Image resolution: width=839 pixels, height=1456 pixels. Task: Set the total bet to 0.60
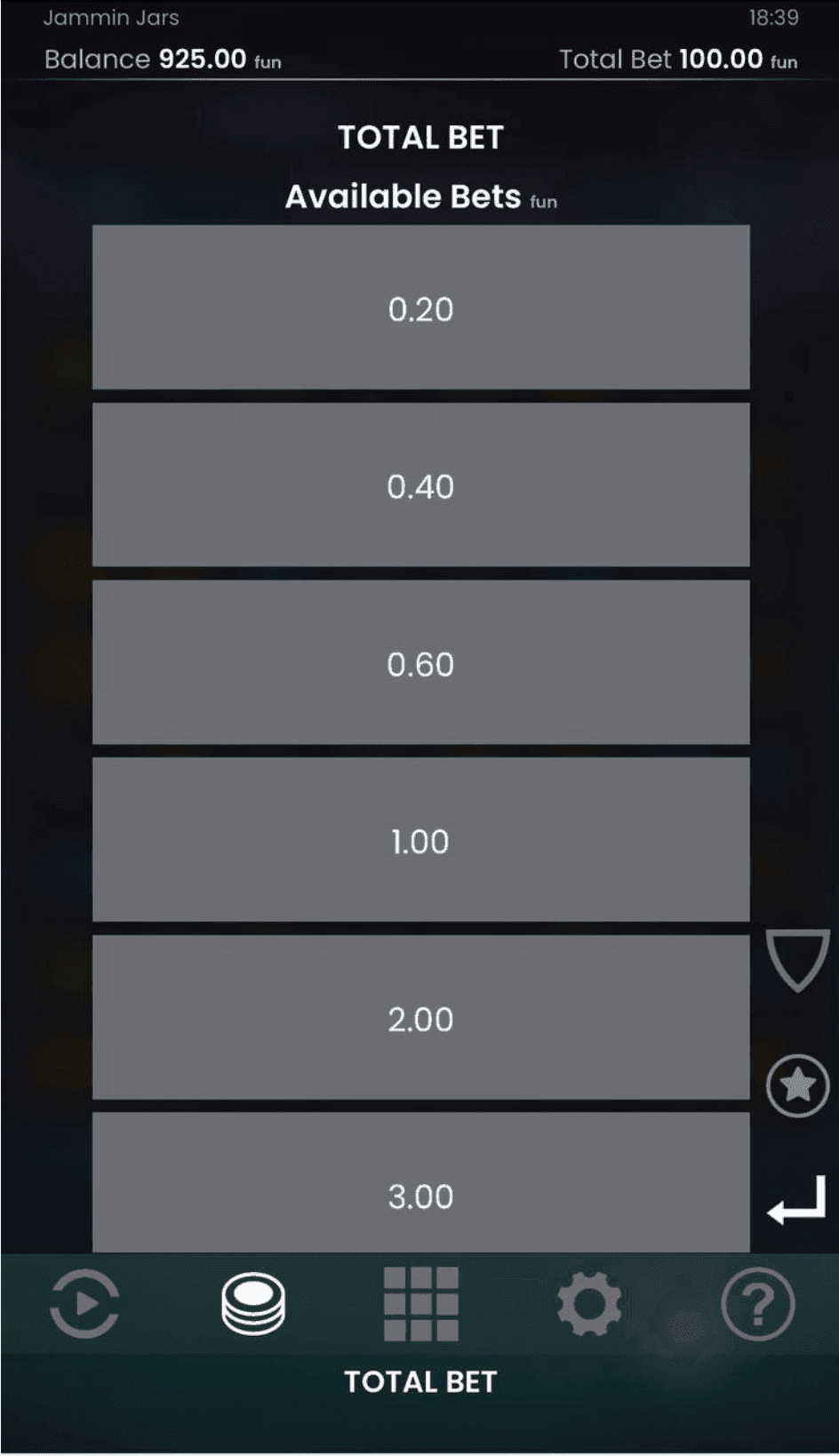[420, 663]
